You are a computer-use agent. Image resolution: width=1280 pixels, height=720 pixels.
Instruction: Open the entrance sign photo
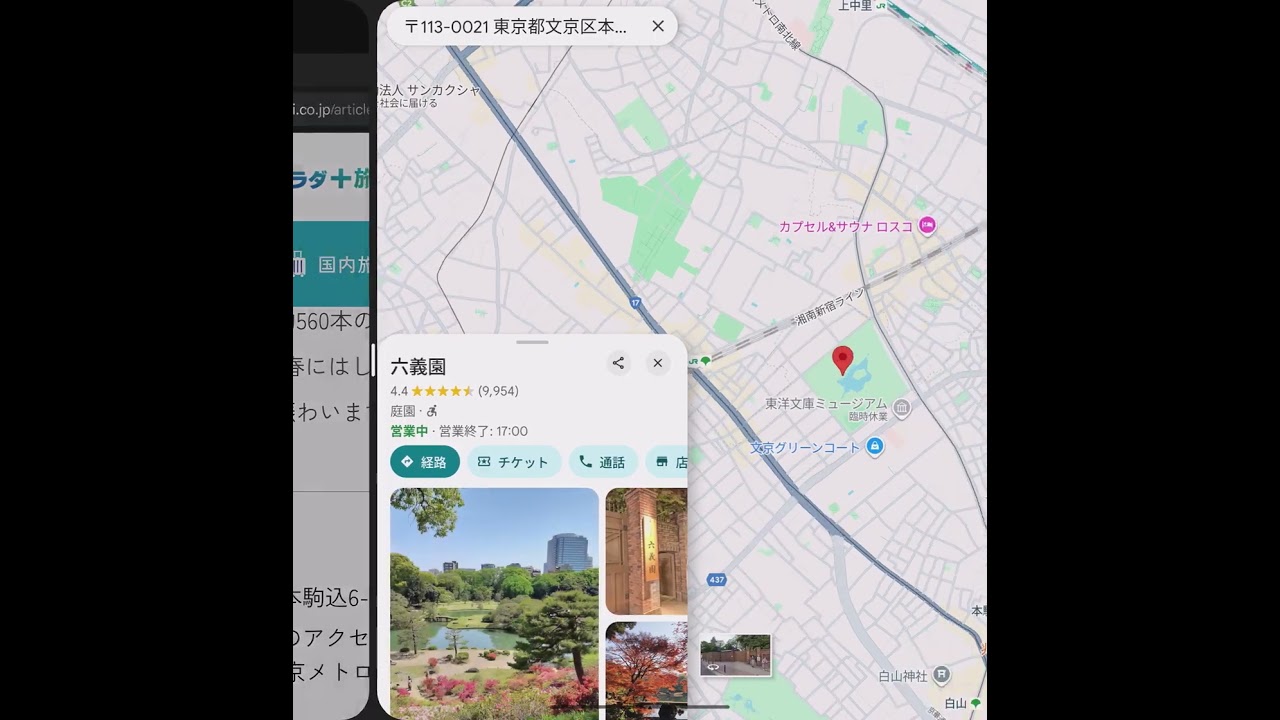[646, 551]
